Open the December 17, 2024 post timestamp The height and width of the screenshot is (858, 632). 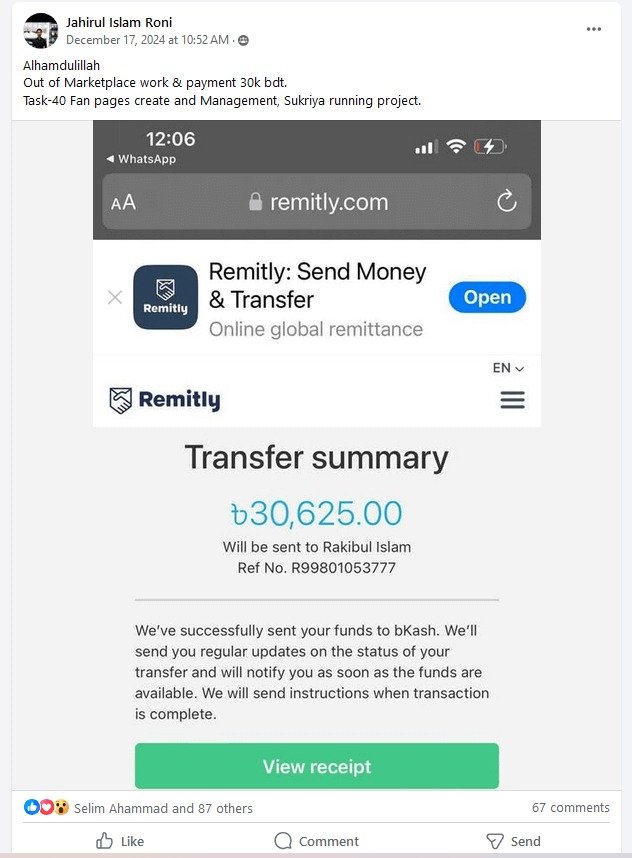149,40
